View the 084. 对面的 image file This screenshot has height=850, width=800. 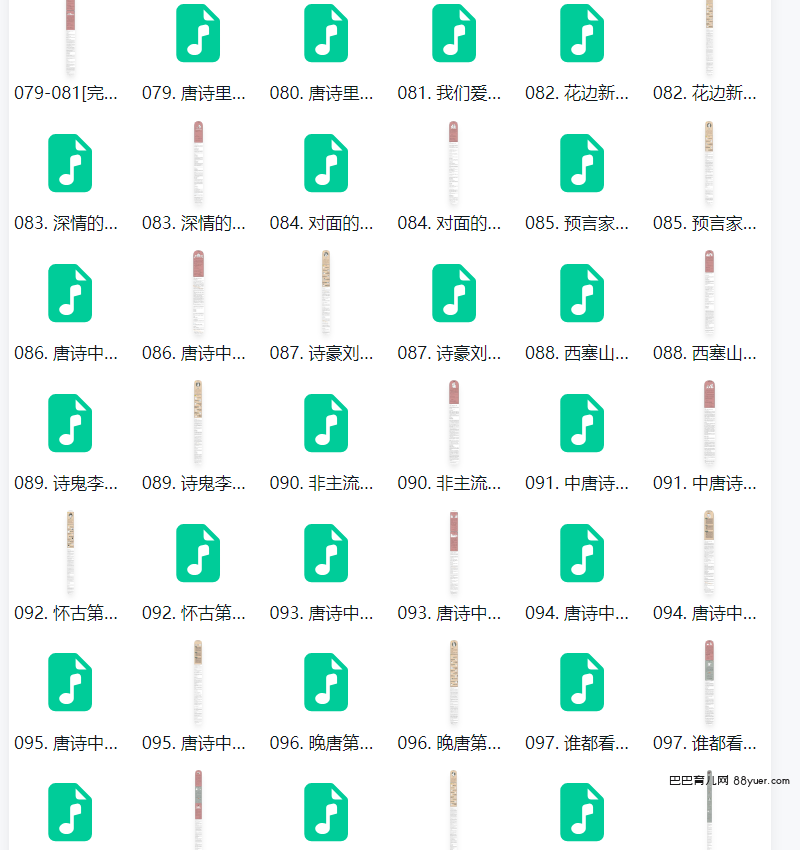454,163
